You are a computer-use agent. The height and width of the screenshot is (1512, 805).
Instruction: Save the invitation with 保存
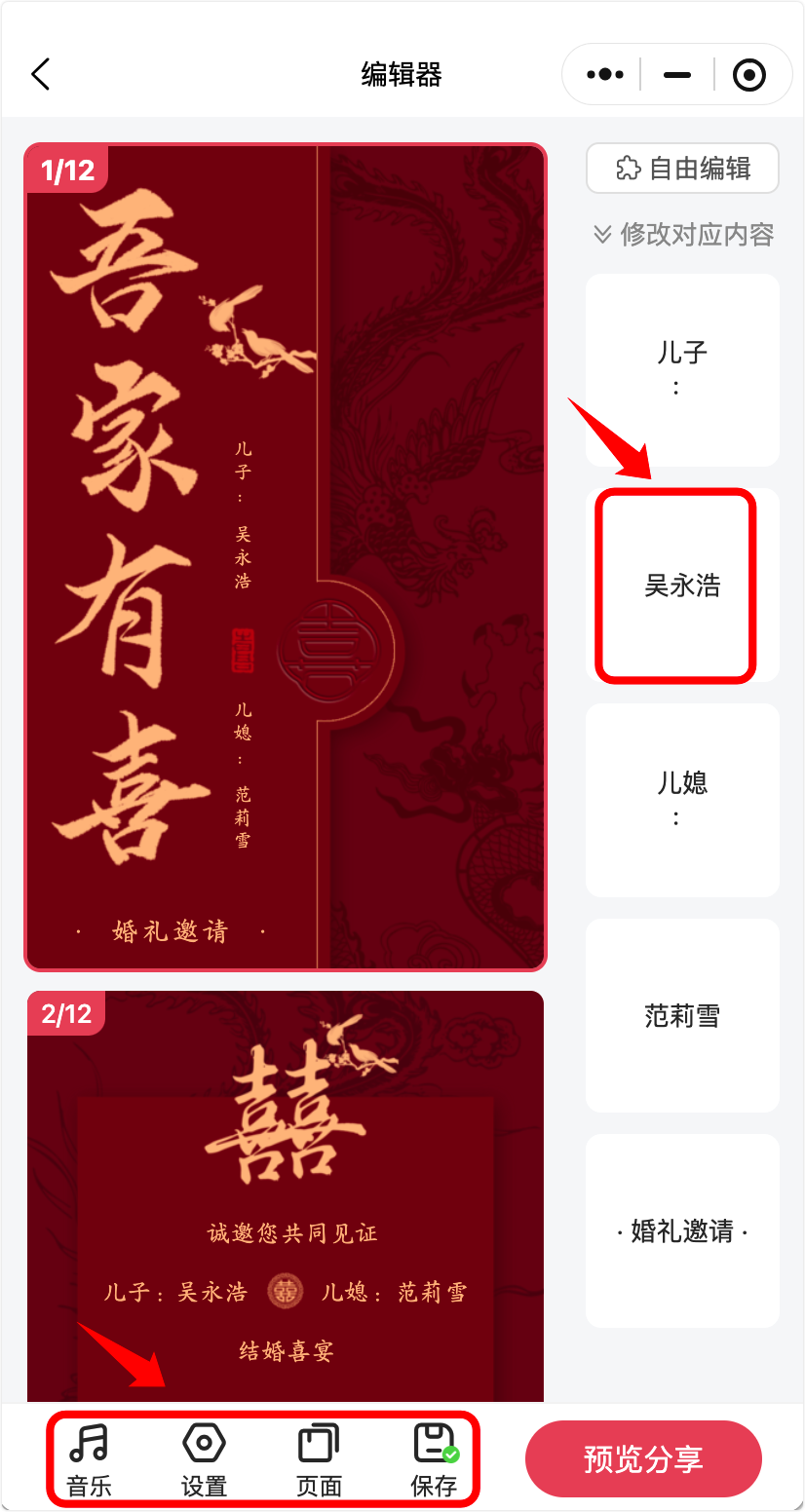(x=434, y=1458)
